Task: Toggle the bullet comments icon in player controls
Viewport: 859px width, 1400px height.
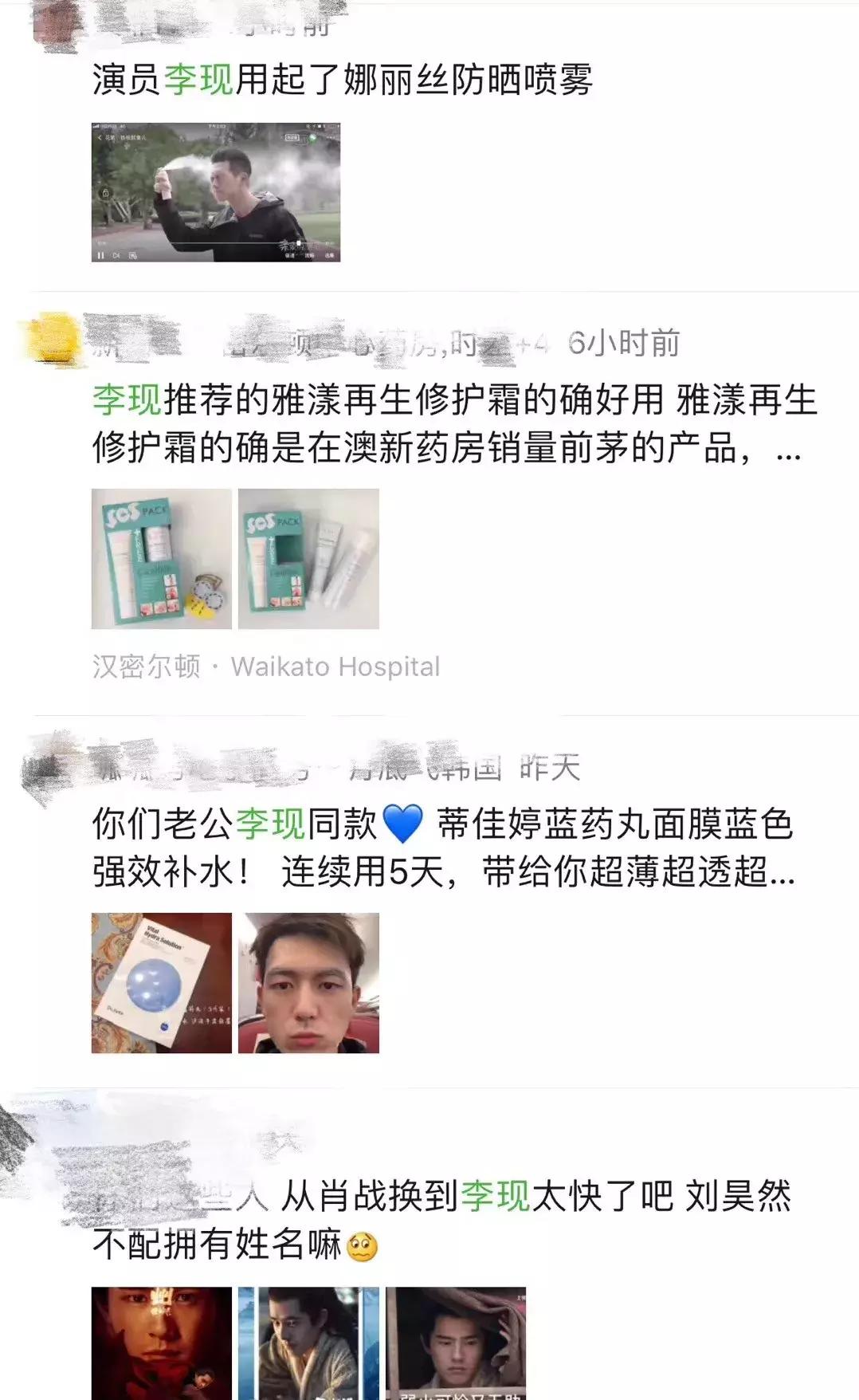Action: [116, 255]
